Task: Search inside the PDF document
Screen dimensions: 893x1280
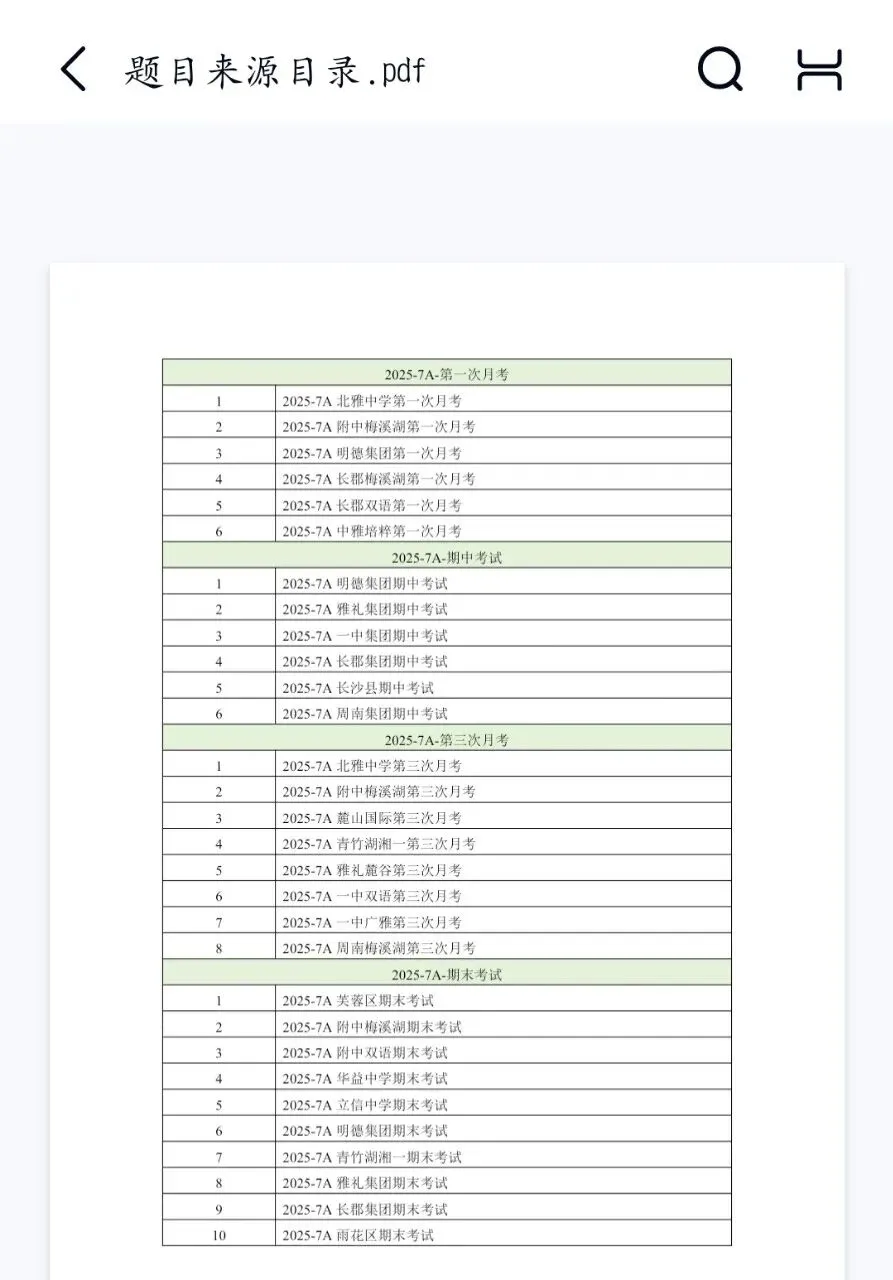Action: coord(720,70)
